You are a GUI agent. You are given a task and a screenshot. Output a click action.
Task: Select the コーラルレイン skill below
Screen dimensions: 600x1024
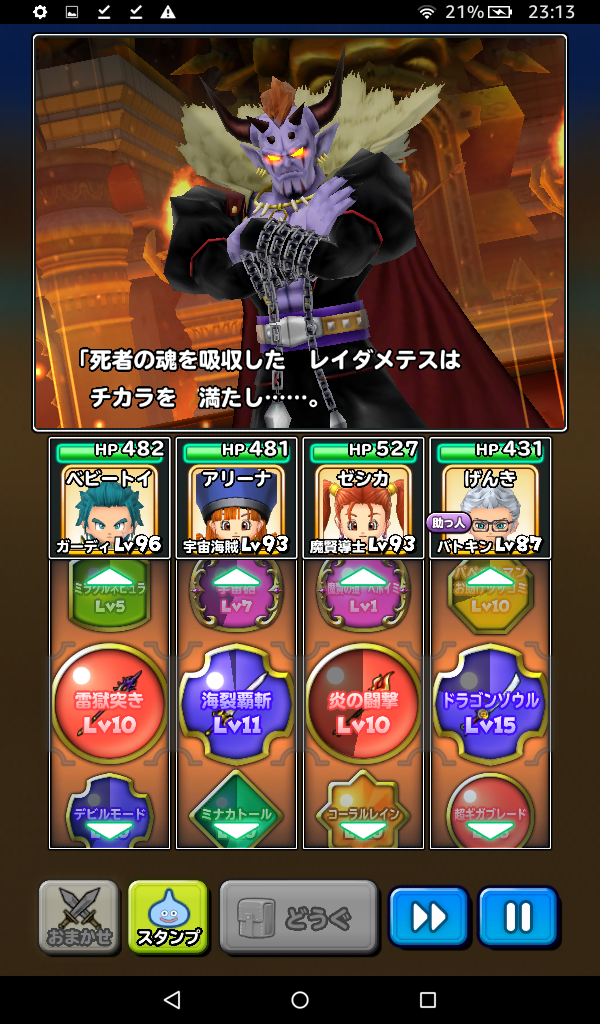pyautogui.click(x=363, y=812)
